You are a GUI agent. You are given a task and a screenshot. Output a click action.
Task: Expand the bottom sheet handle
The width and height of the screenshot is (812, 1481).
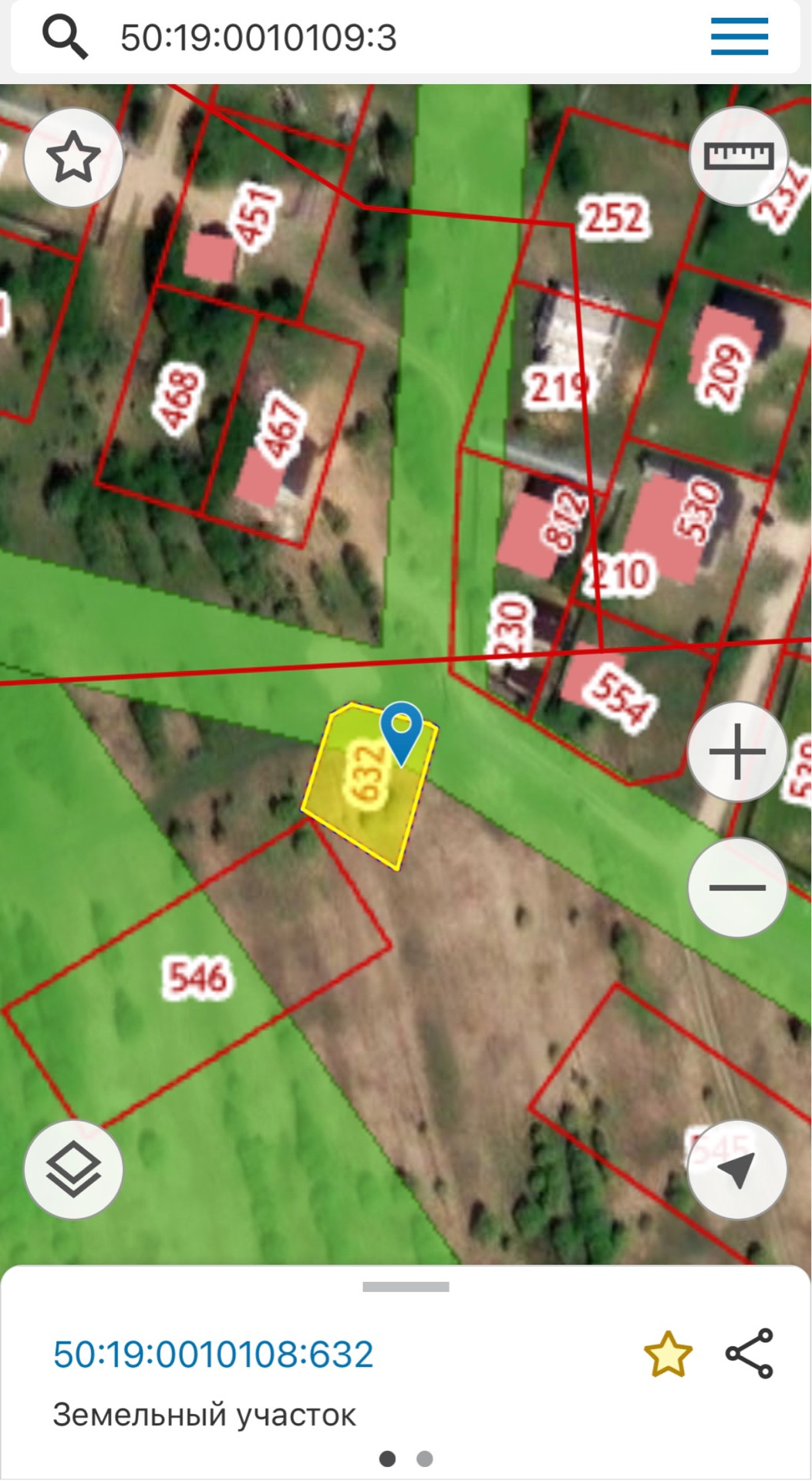(x=406, y=1287)
